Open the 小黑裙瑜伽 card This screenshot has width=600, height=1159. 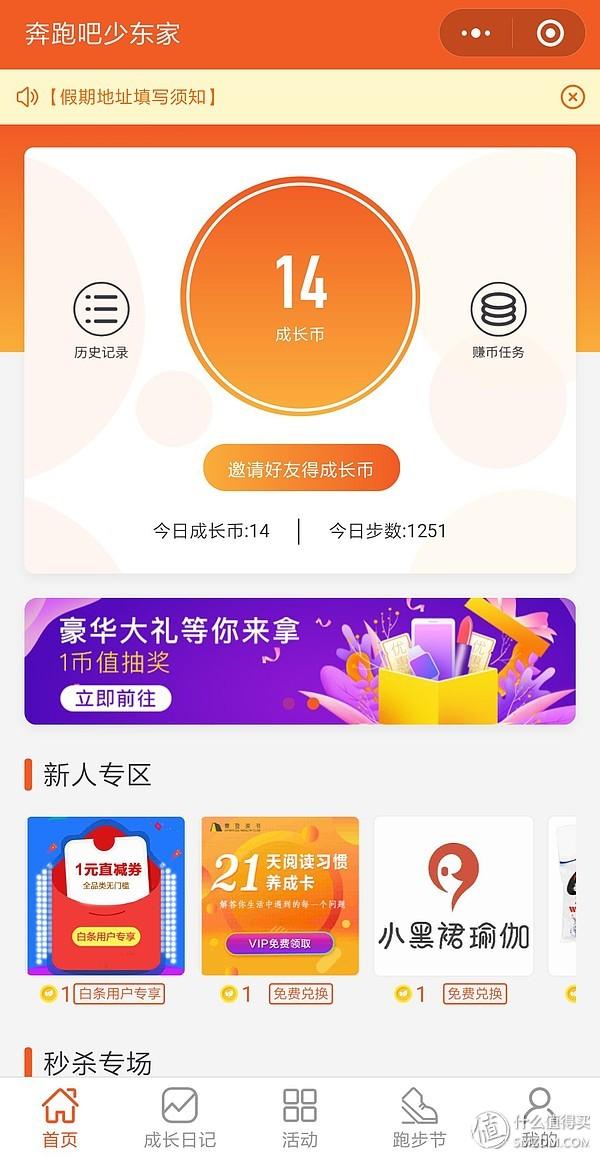click(453, 895)
